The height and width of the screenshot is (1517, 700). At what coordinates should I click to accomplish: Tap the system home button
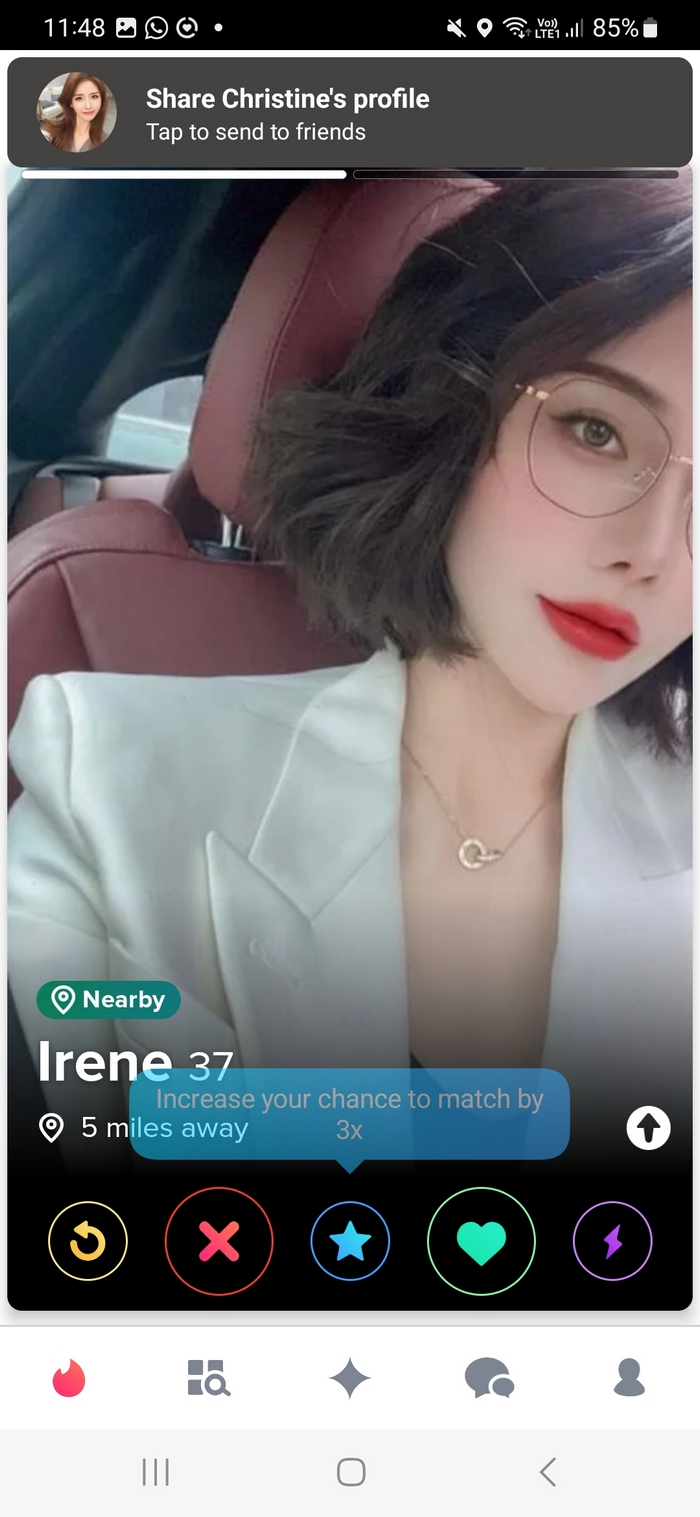351,1472
